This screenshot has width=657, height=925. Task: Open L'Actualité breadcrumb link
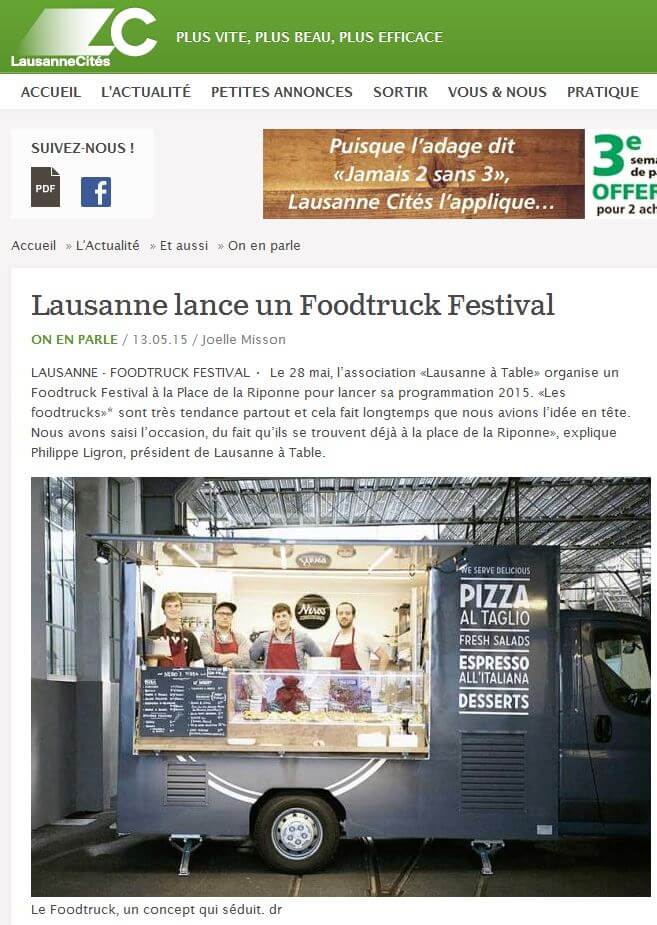coord(107,246)
